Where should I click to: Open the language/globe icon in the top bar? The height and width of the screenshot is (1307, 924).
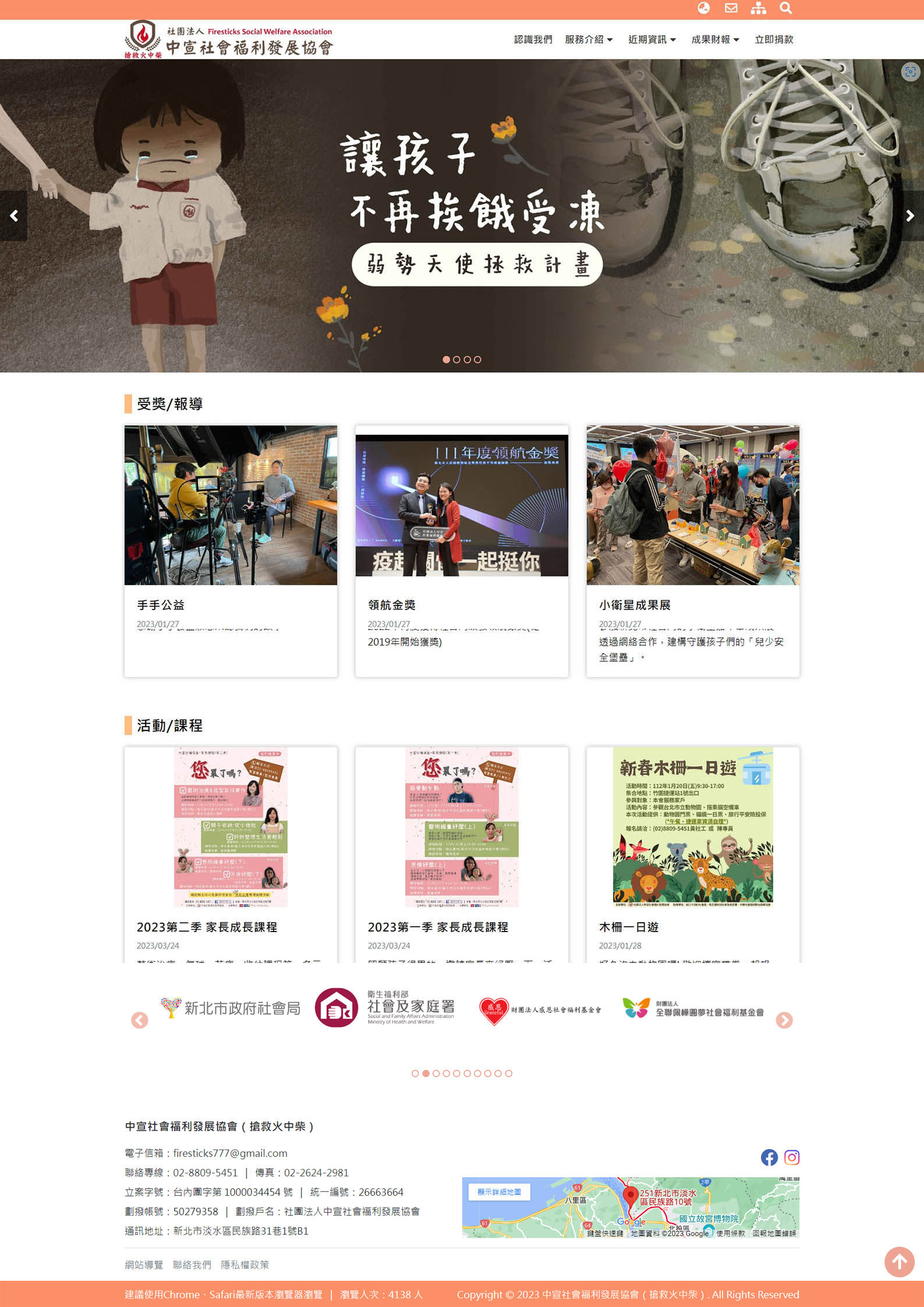coord(703,8)
